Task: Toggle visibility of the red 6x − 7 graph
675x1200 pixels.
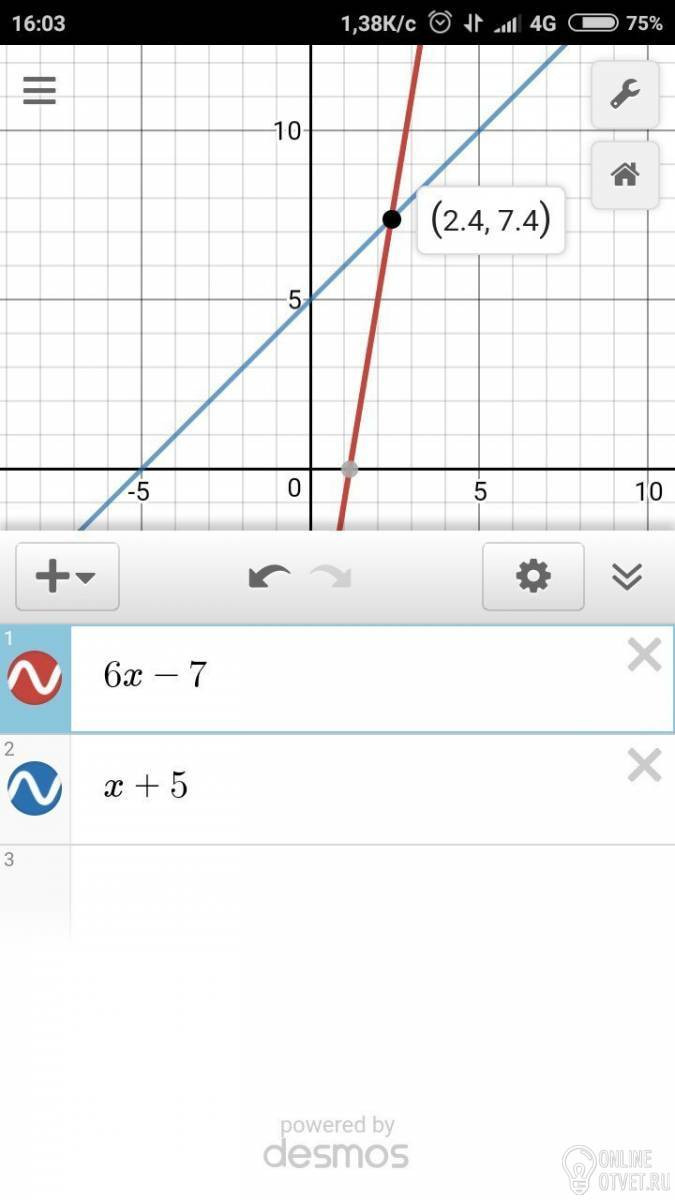Action: [x=35, y=679]
